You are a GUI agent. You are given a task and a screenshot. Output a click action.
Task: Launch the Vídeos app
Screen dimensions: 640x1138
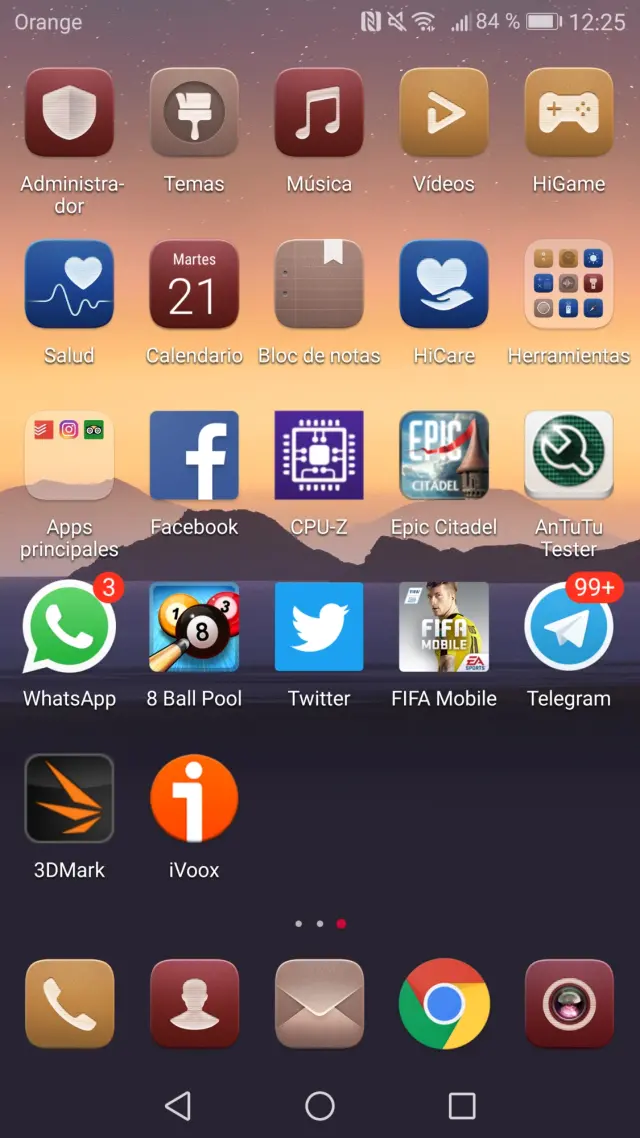[x=444, y=113]
